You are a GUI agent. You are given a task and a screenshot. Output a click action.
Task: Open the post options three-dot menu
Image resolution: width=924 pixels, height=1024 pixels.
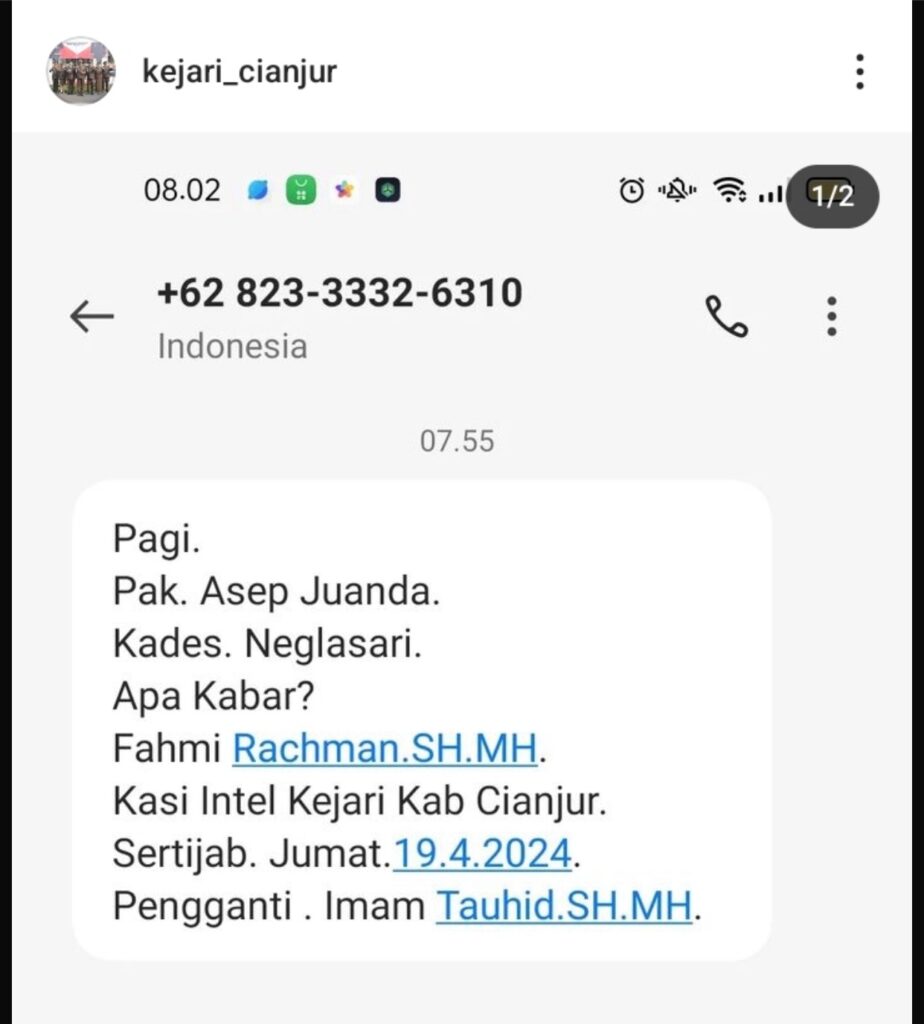click(859, 72)
